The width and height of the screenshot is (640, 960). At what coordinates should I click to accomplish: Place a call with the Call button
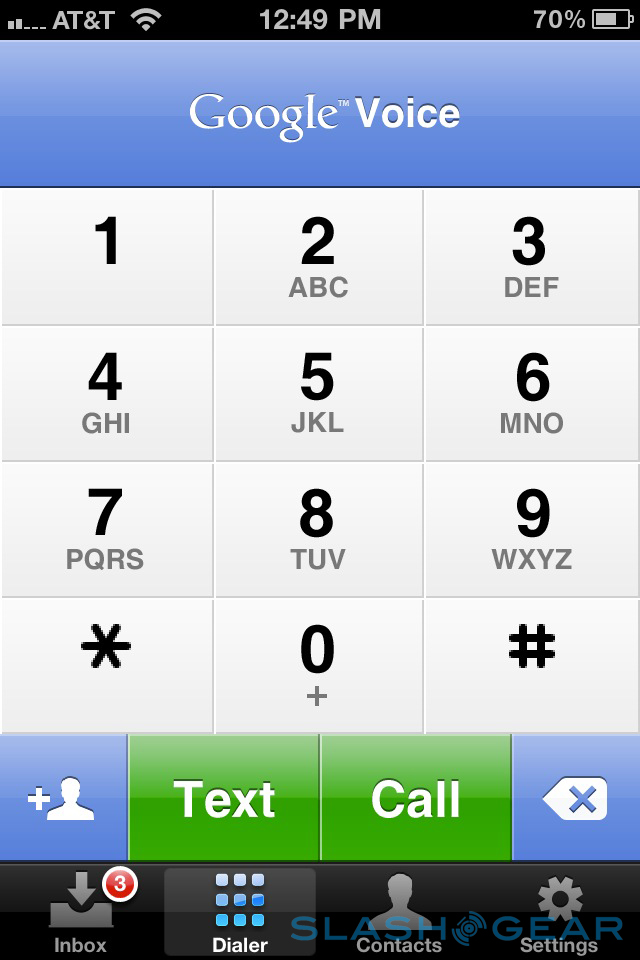pyautogui.click(x=416, y=798)
